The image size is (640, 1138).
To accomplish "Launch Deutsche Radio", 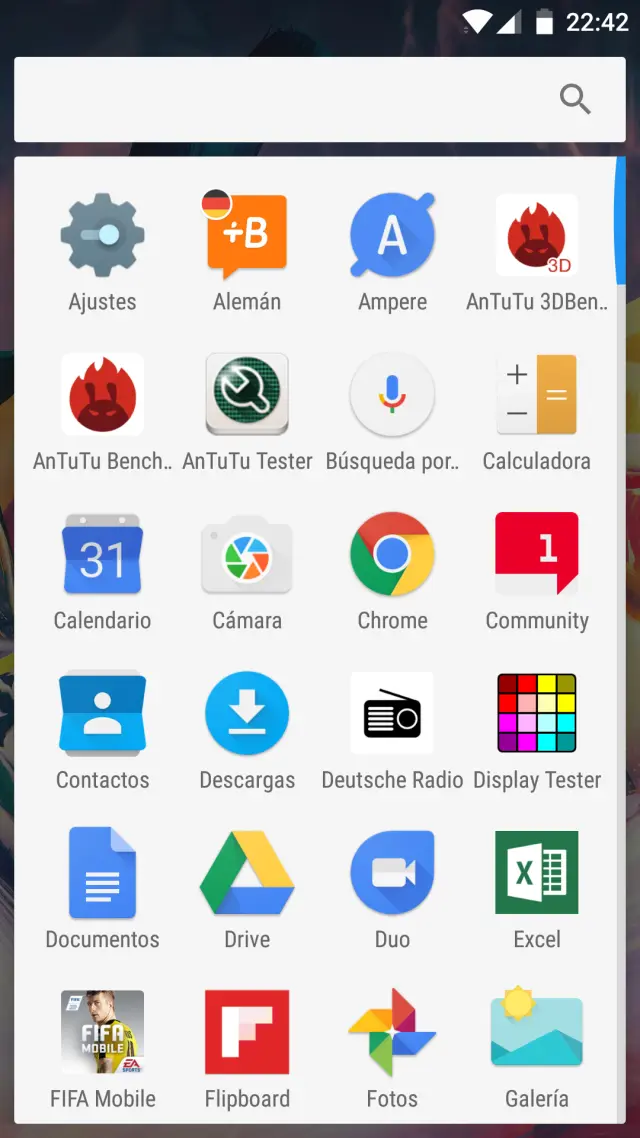I will [x=392, y=713].
